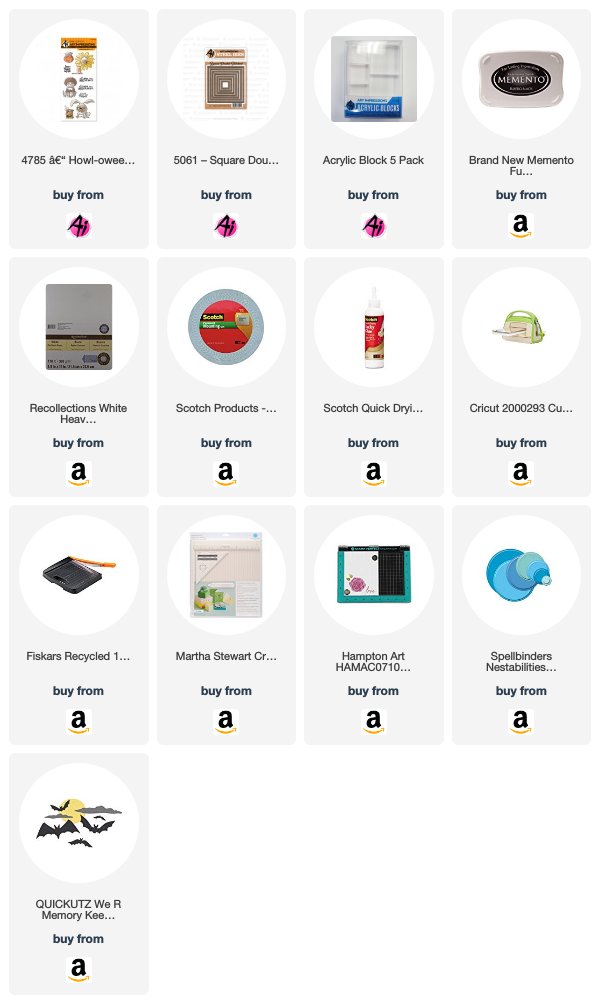View the Fiskars Recycled paper trimmer
Screen dimensions: 600x1004
pos(78,624)
